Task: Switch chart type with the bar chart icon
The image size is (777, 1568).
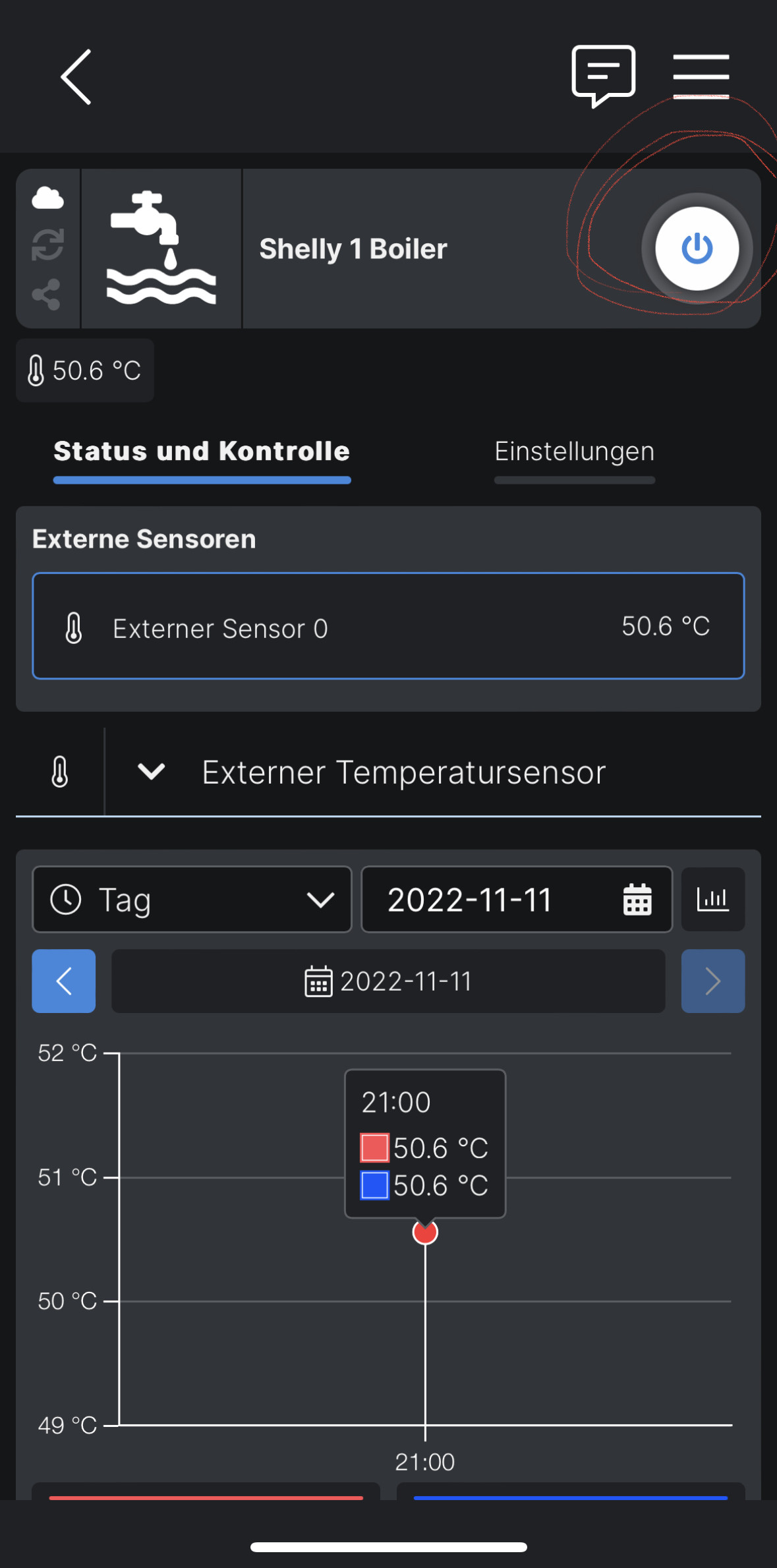Action: [712, 900]
